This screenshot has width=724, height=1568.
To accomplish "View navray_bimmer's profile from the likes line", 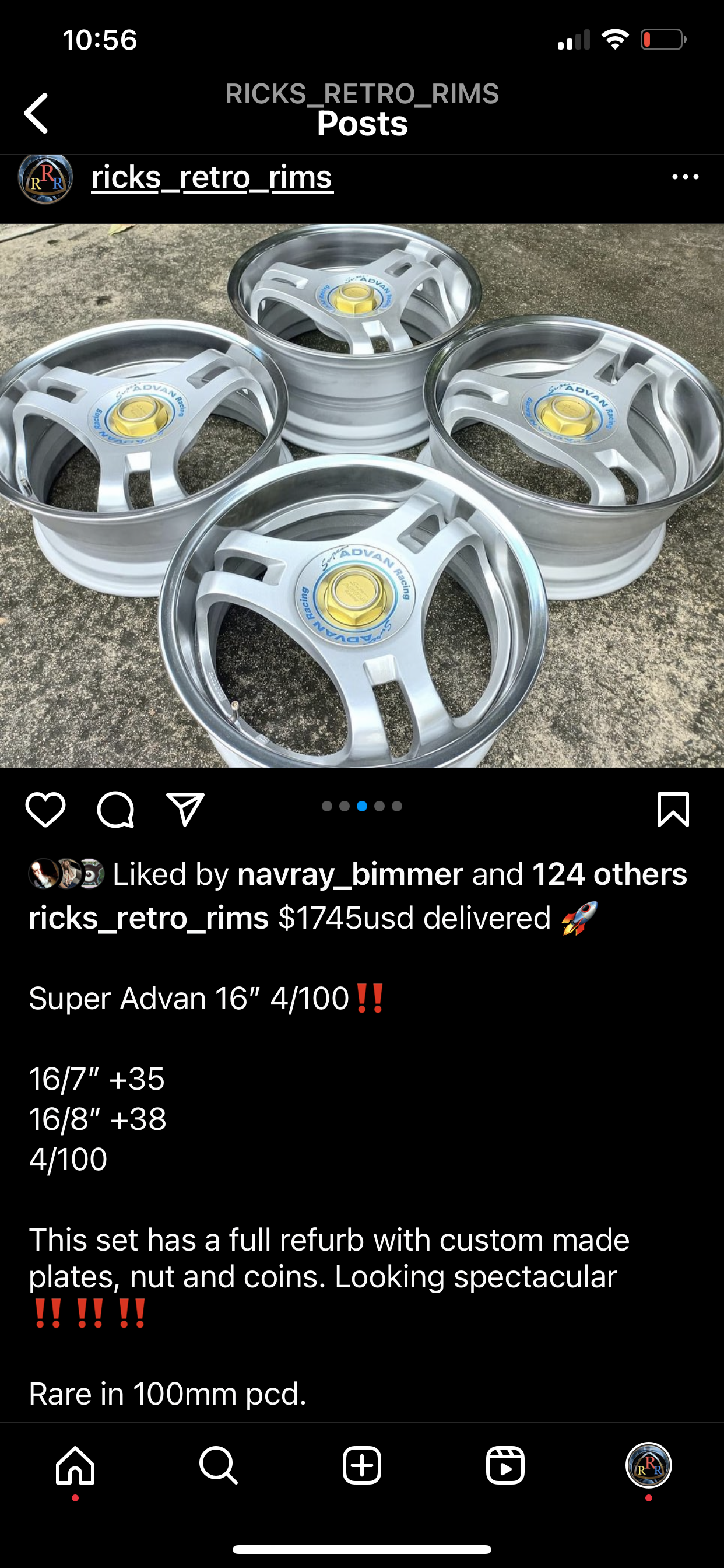I will pyautogui.click(x=350, y=874).
